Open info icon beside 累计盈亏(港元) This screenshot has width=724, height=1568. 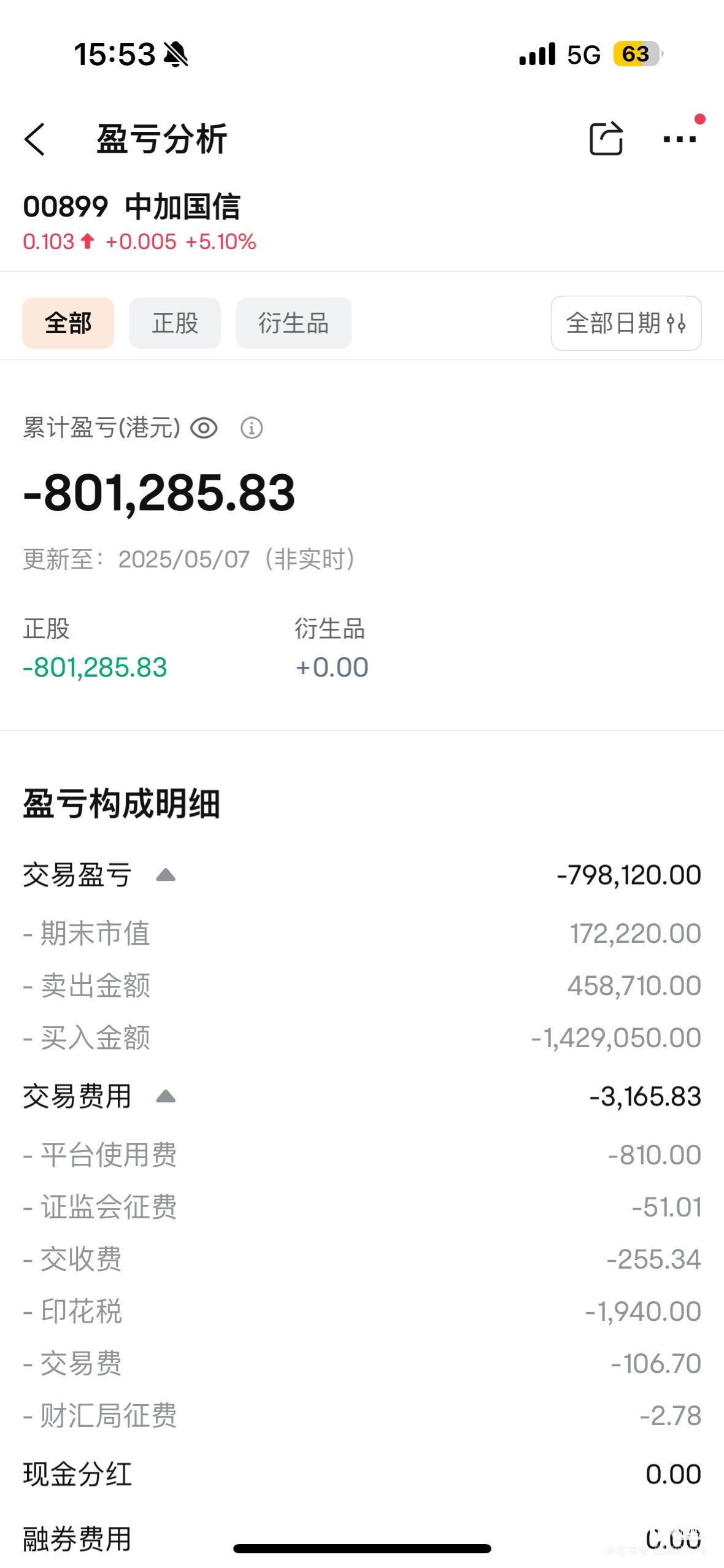pos(252,428)
